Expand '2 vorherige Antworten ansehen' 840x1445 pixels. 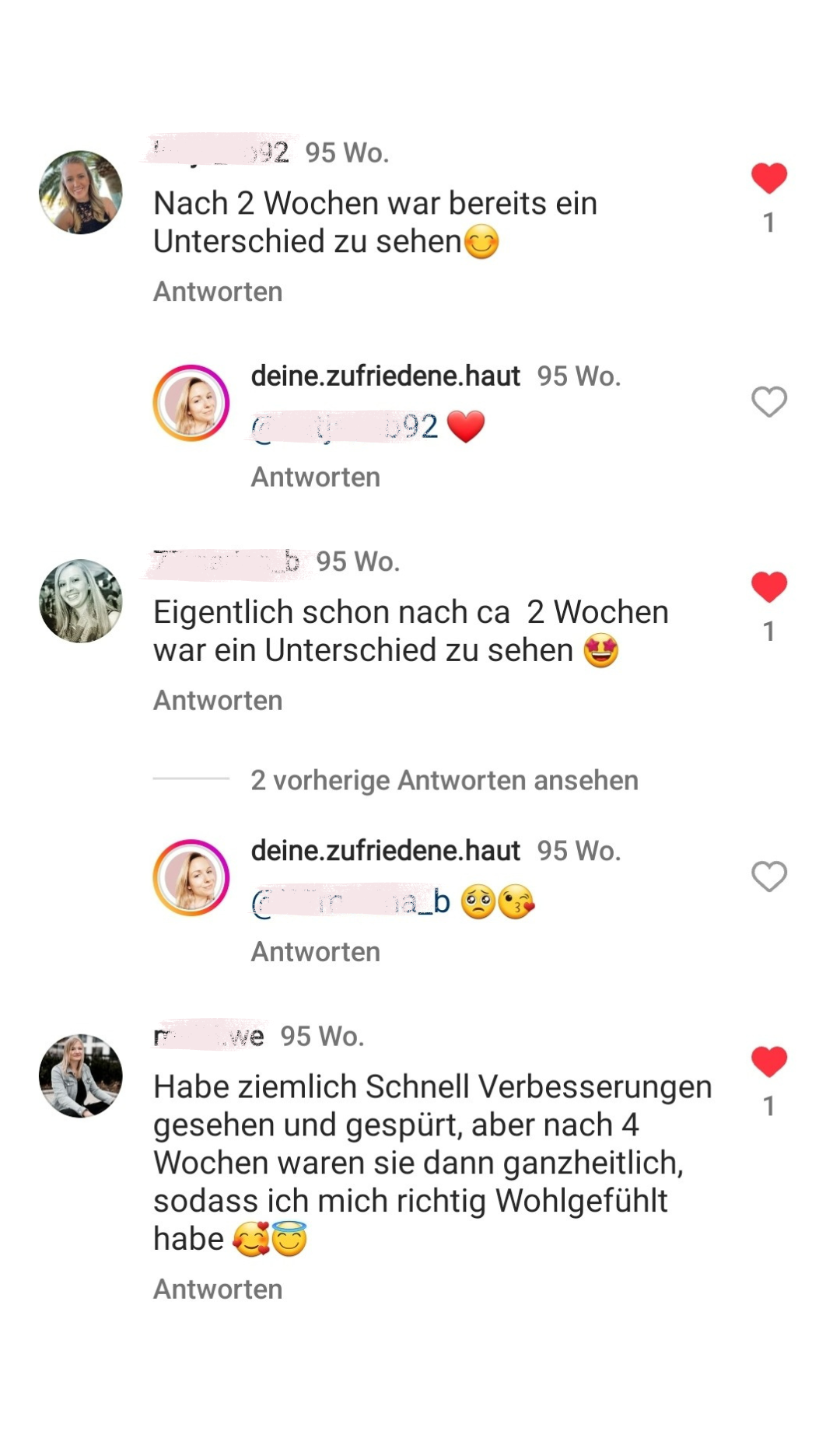(x=443, y=780)
